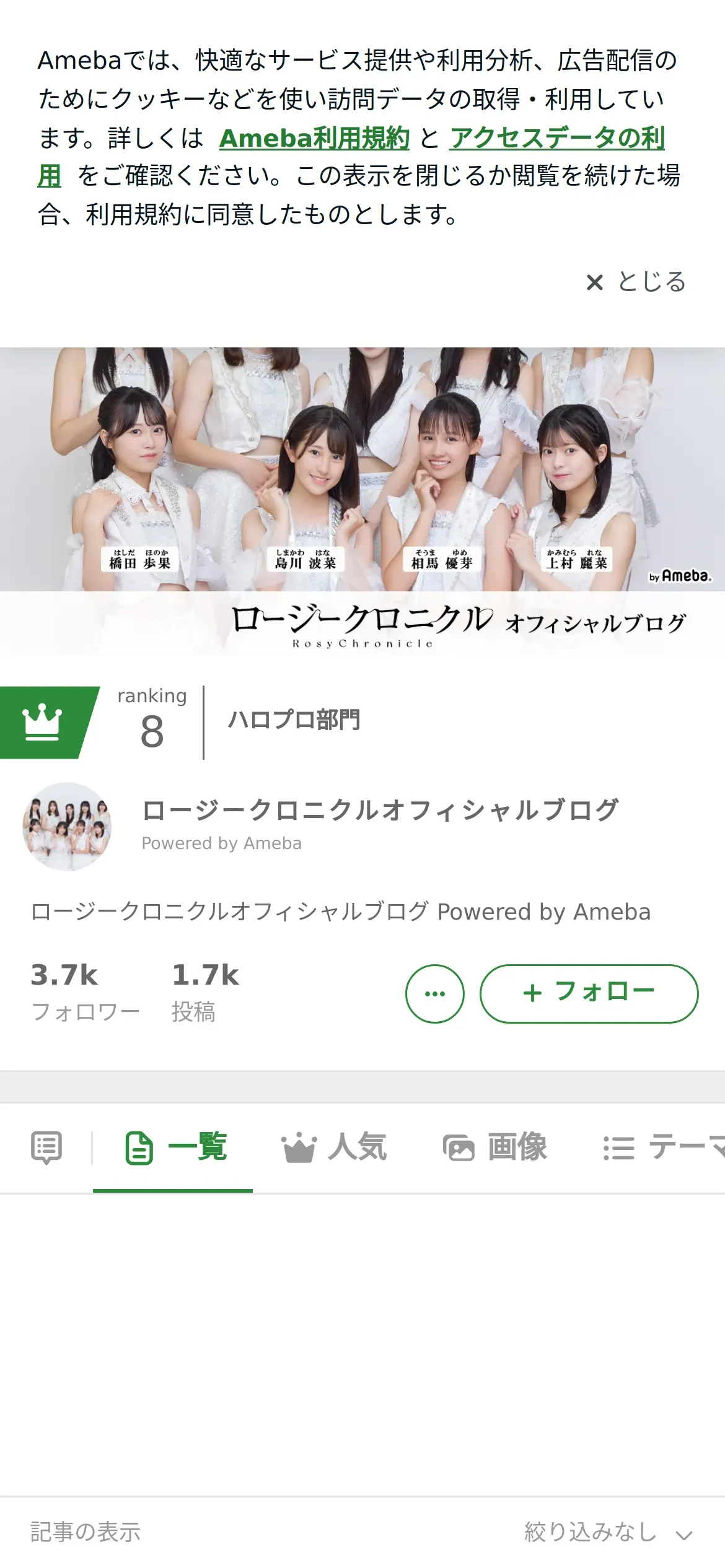Switch to the 人気 tab
Image resolution: width=725 pixels, height=1568 pixels.
tap(334, 1148)
